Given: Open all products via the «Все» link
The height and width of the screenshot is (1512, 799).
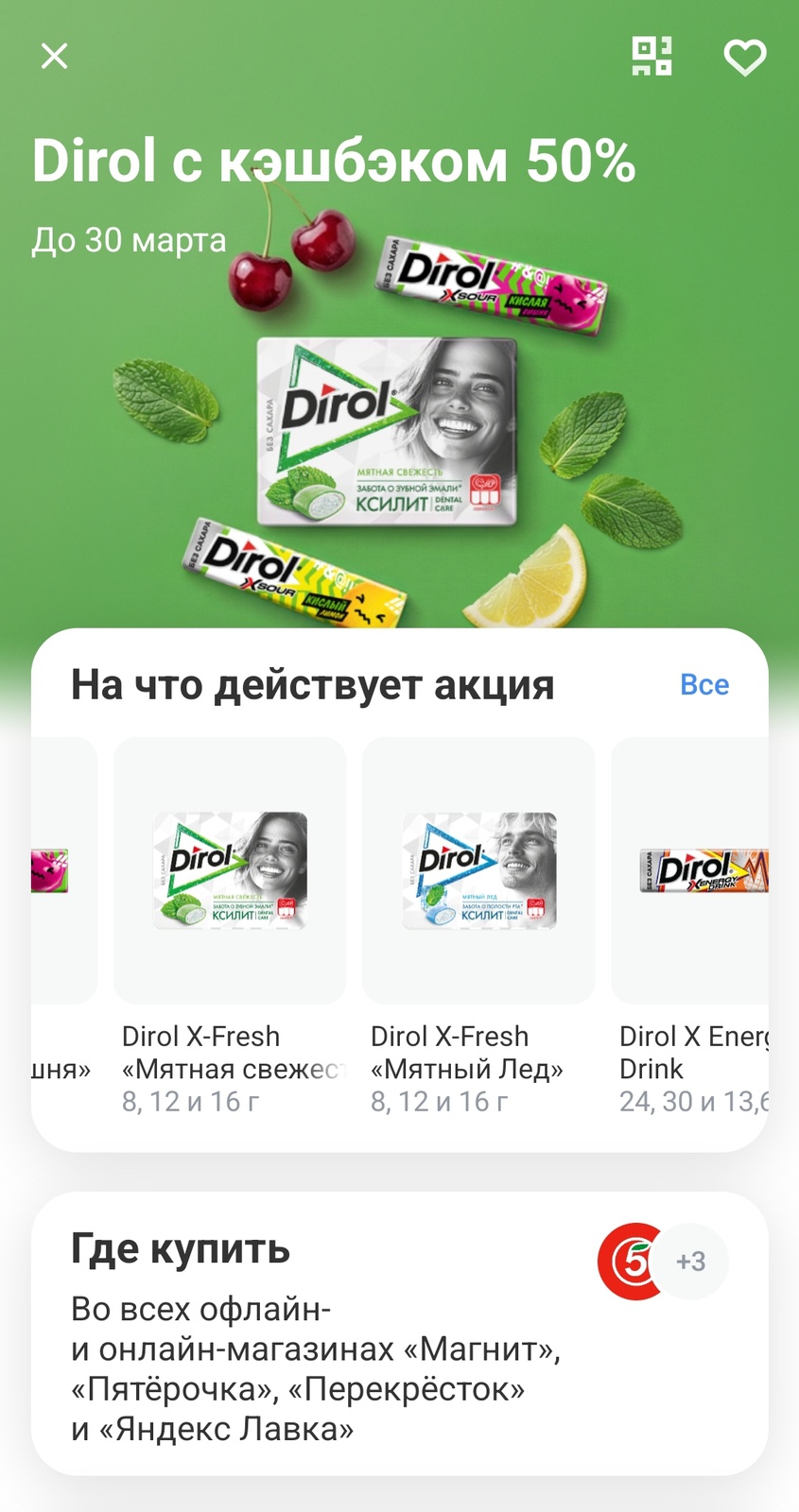Looking at the screenshot, I should pos(704,684).
